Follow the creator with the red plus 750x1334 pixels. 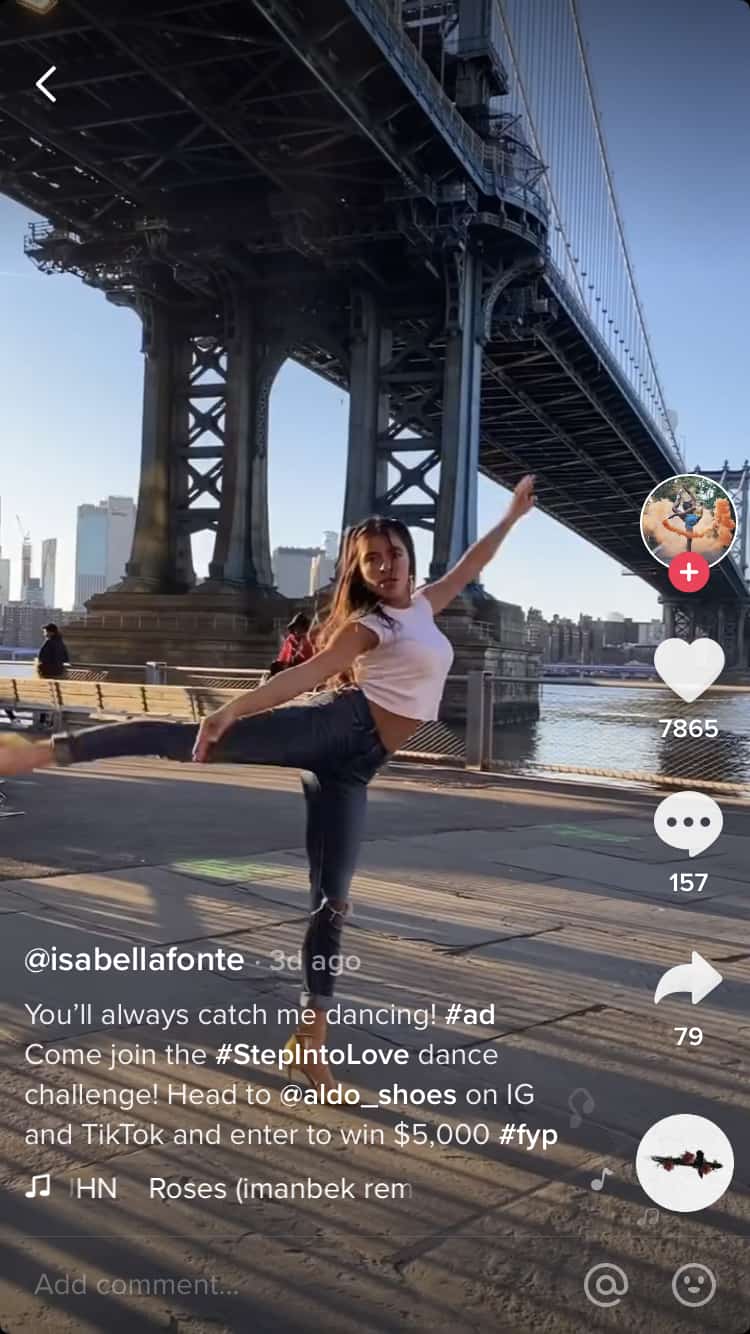(x=688, y=573)
